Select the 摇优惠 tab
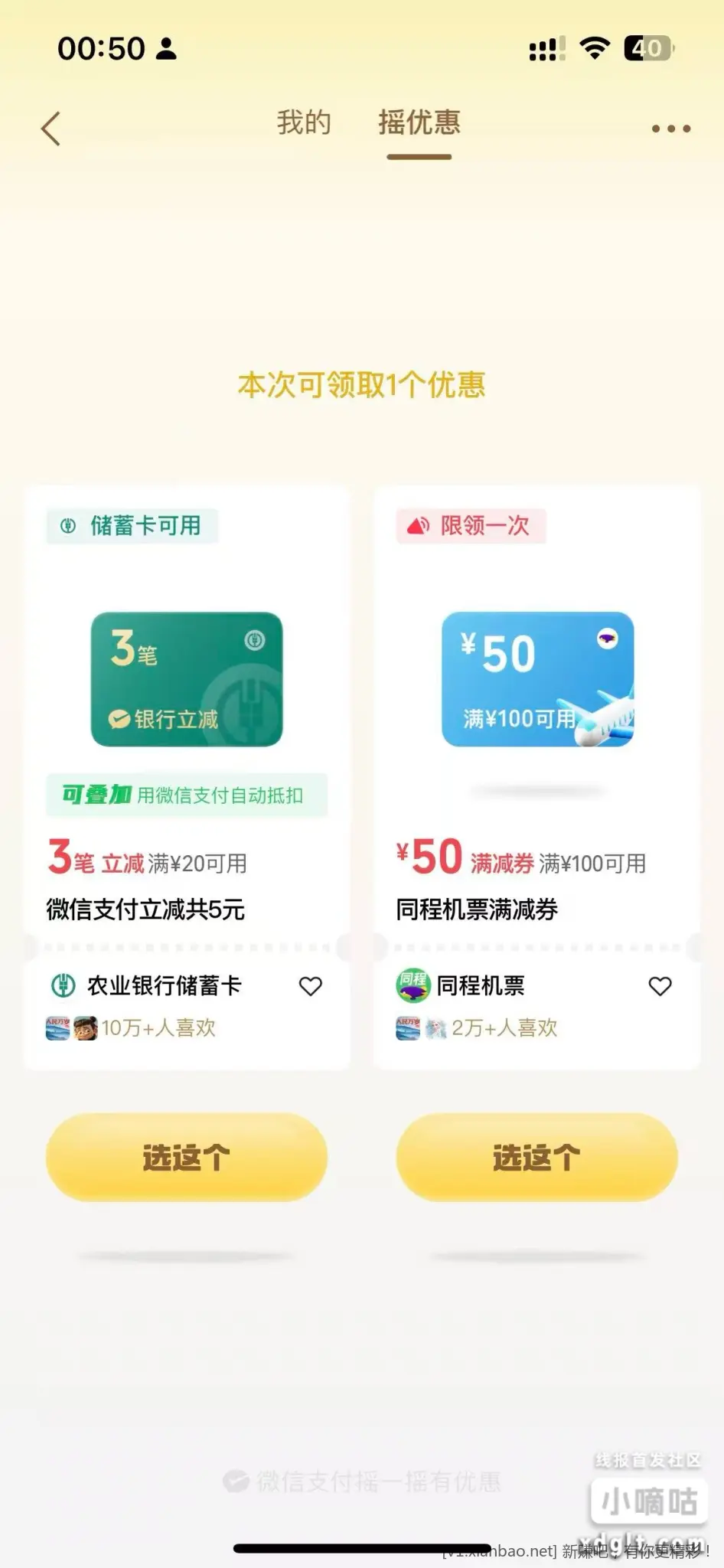This screenshot has width=724, height=1568. point(419,122)
